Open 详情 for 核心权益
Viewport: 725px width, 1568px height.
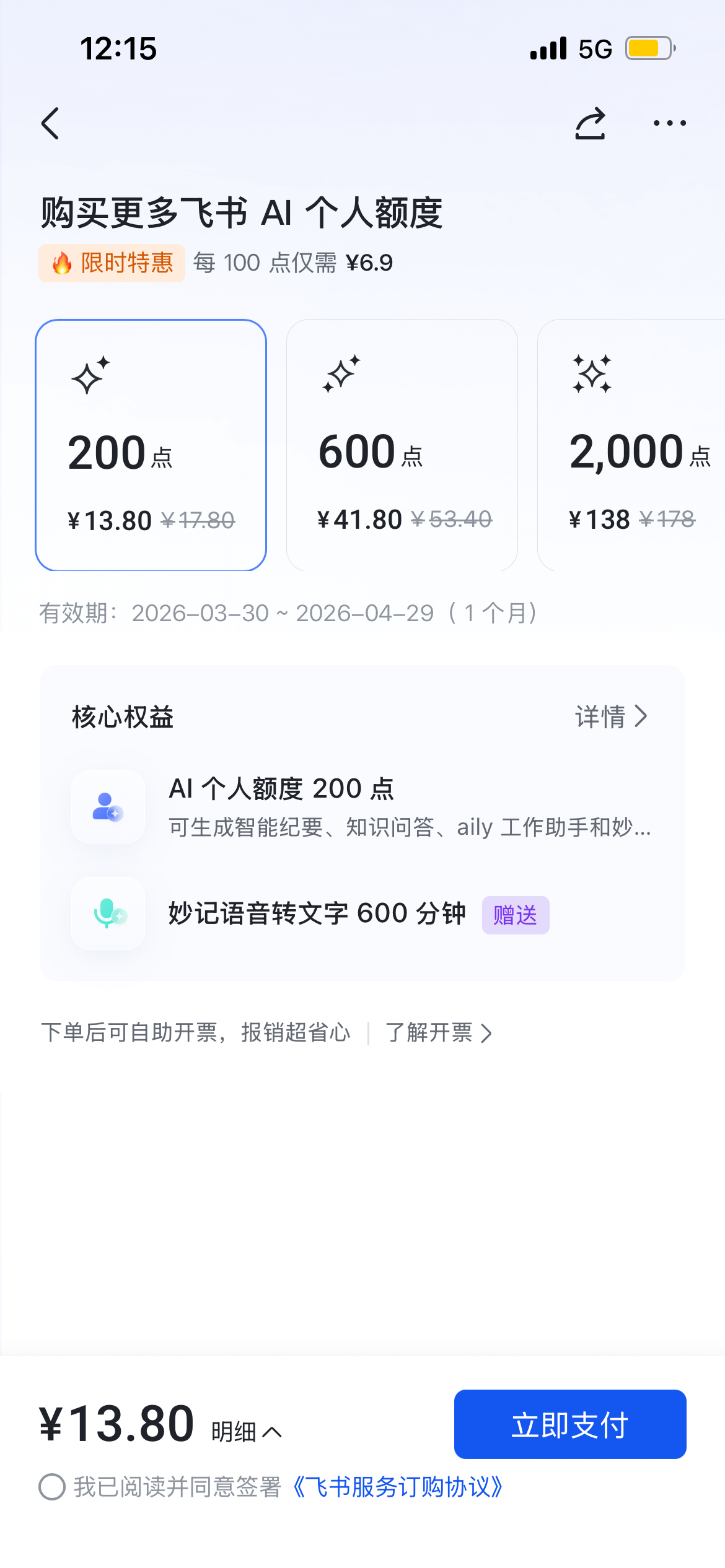point(612,716)
